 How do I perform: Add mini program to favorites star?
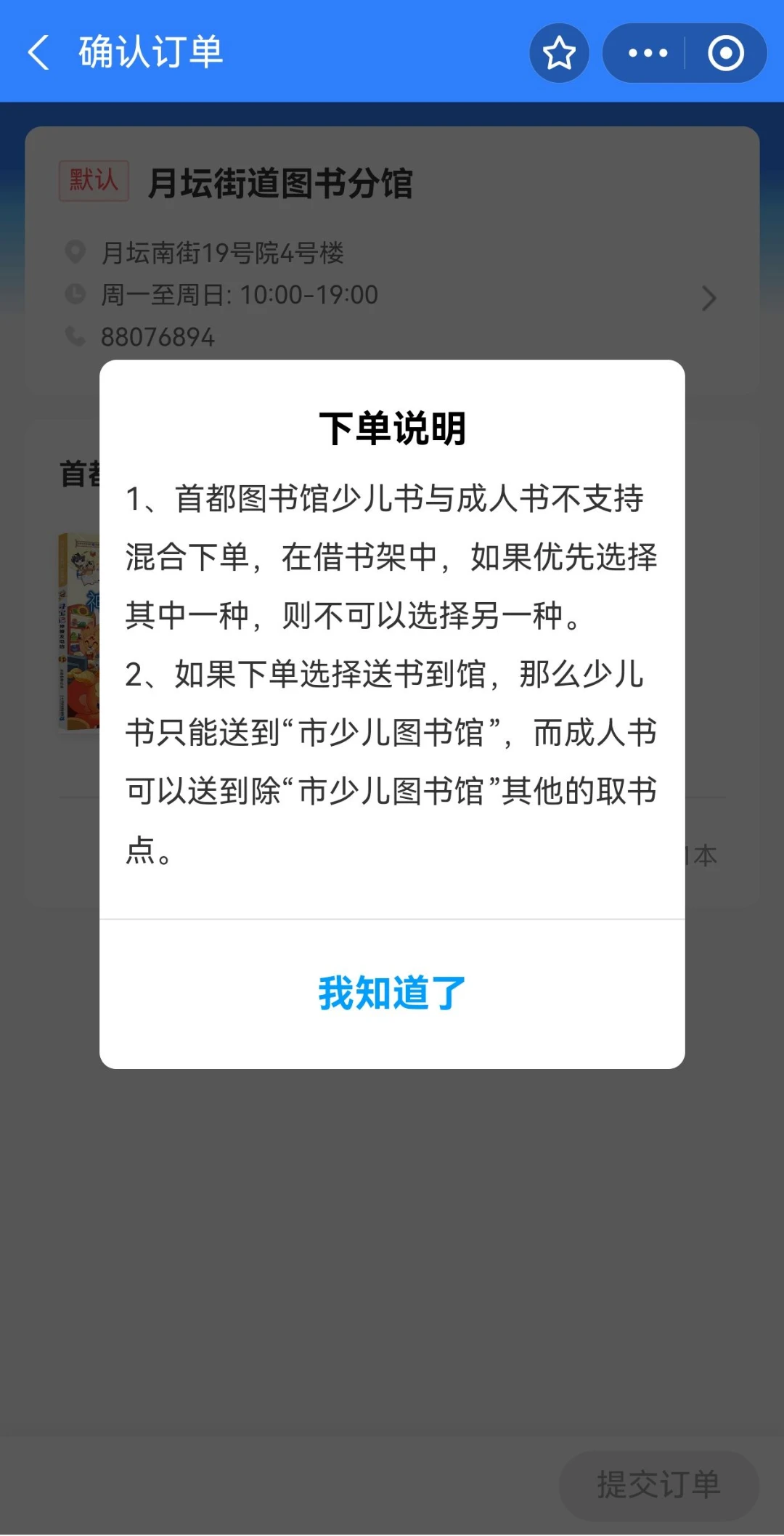559,53
